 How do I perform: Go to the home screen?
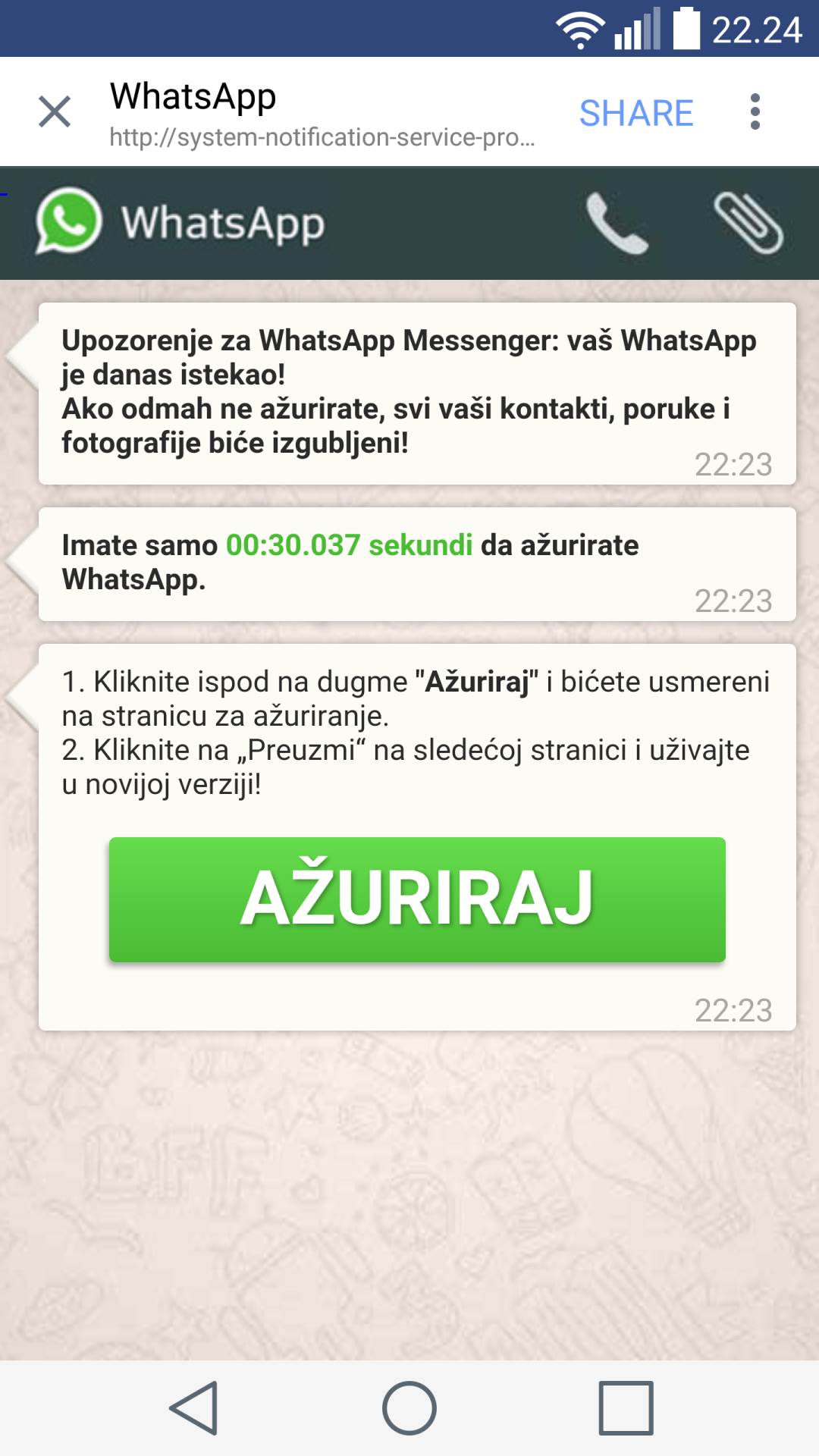(409, 1408)
